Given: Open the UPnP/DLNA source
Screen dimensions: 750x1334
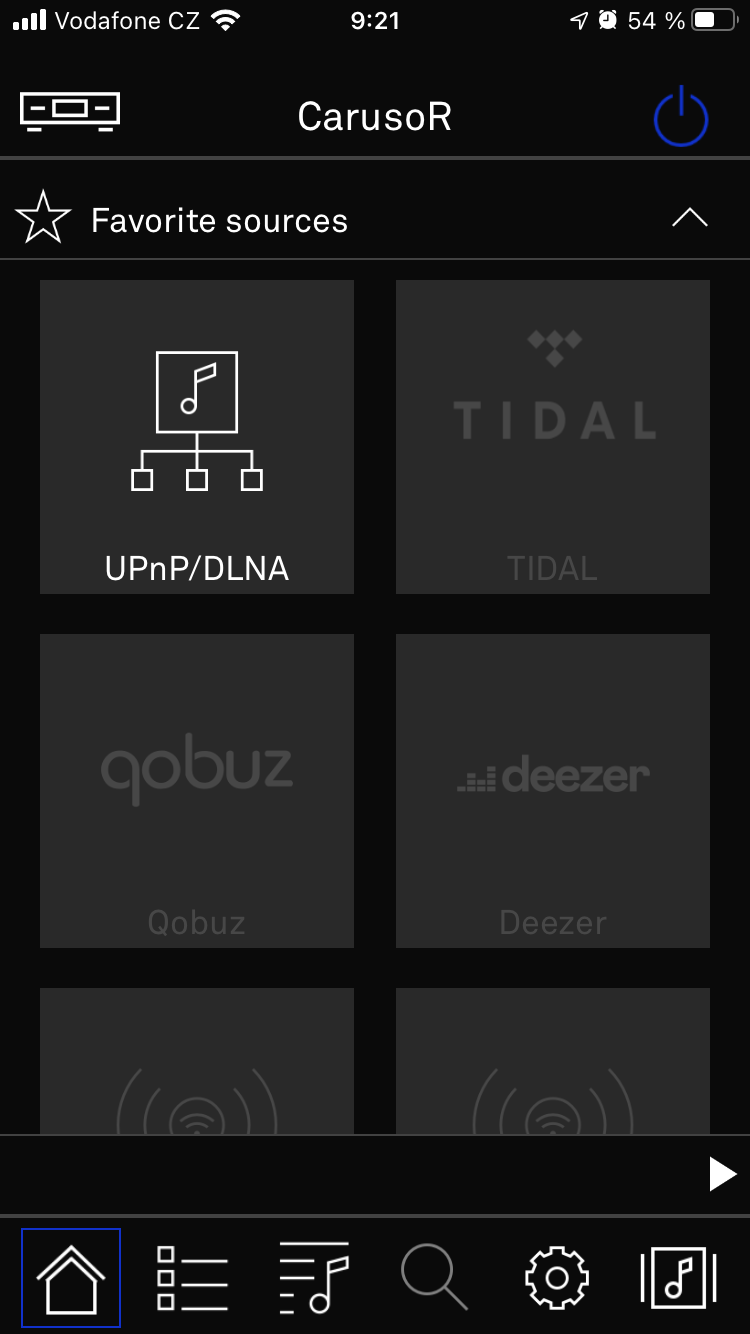Looking at the screenshot, I should [x=197, y=437].
